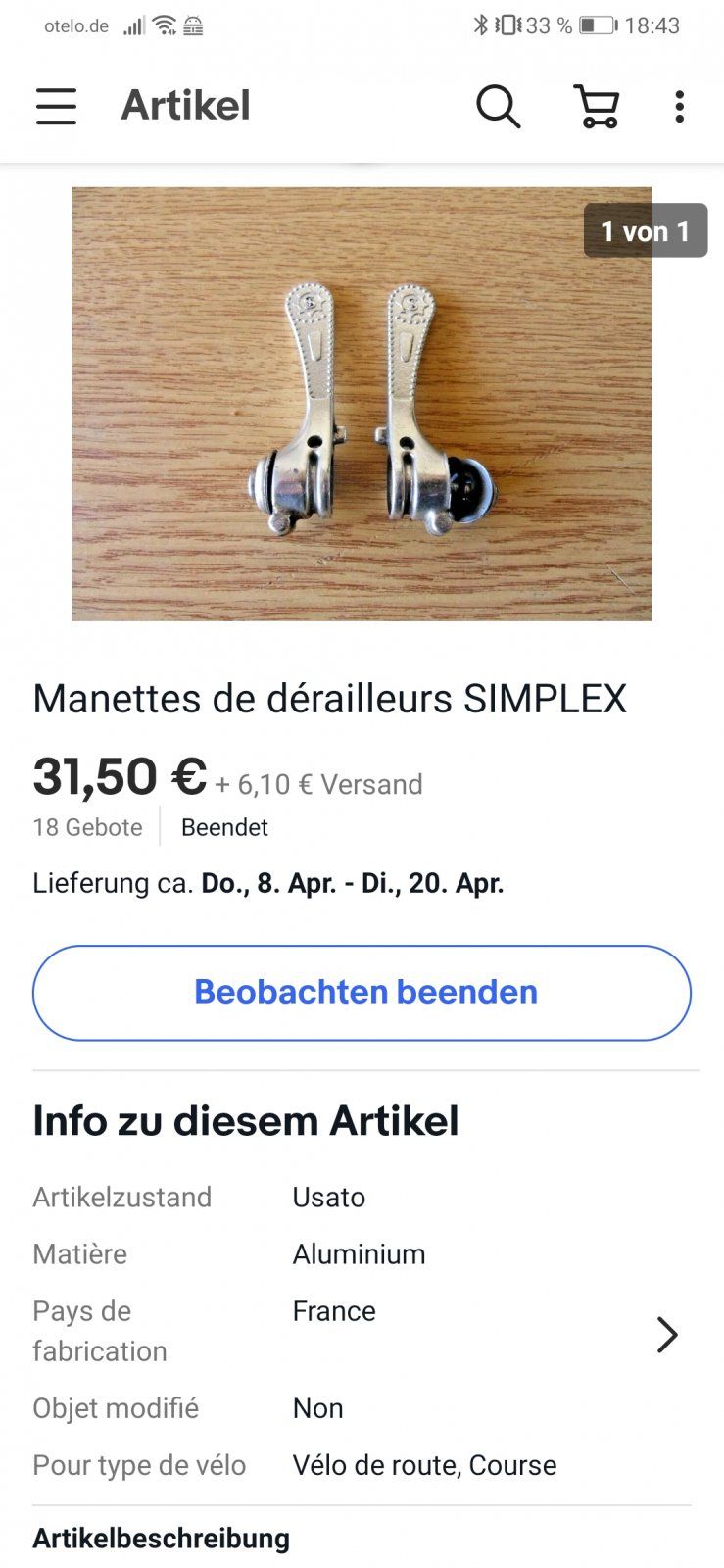The width and height of the screenshot is (724, 1568).
Task: Tap the Beobachten beenden button
Action: click(x=362, y=992)
